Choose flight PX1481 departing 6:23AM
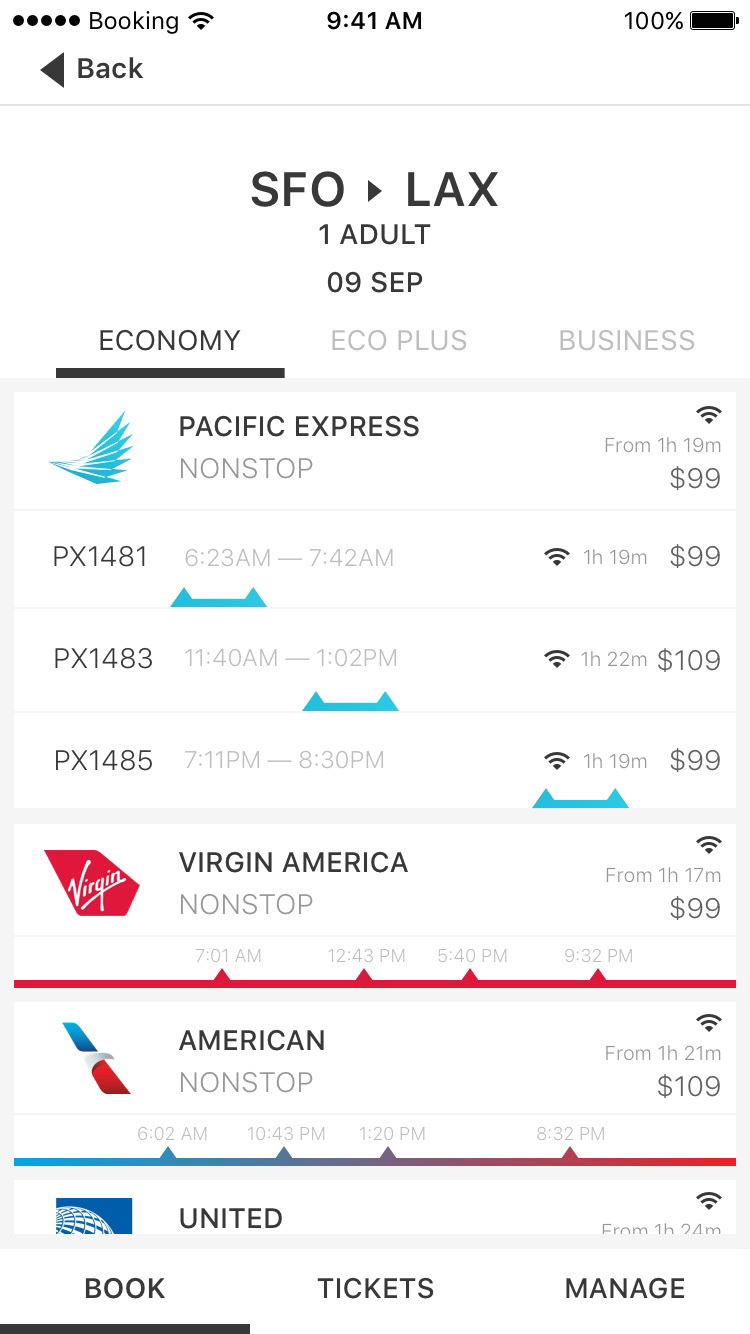The image size is (750, 1334). pyautogui.click(x=375, y=559)
